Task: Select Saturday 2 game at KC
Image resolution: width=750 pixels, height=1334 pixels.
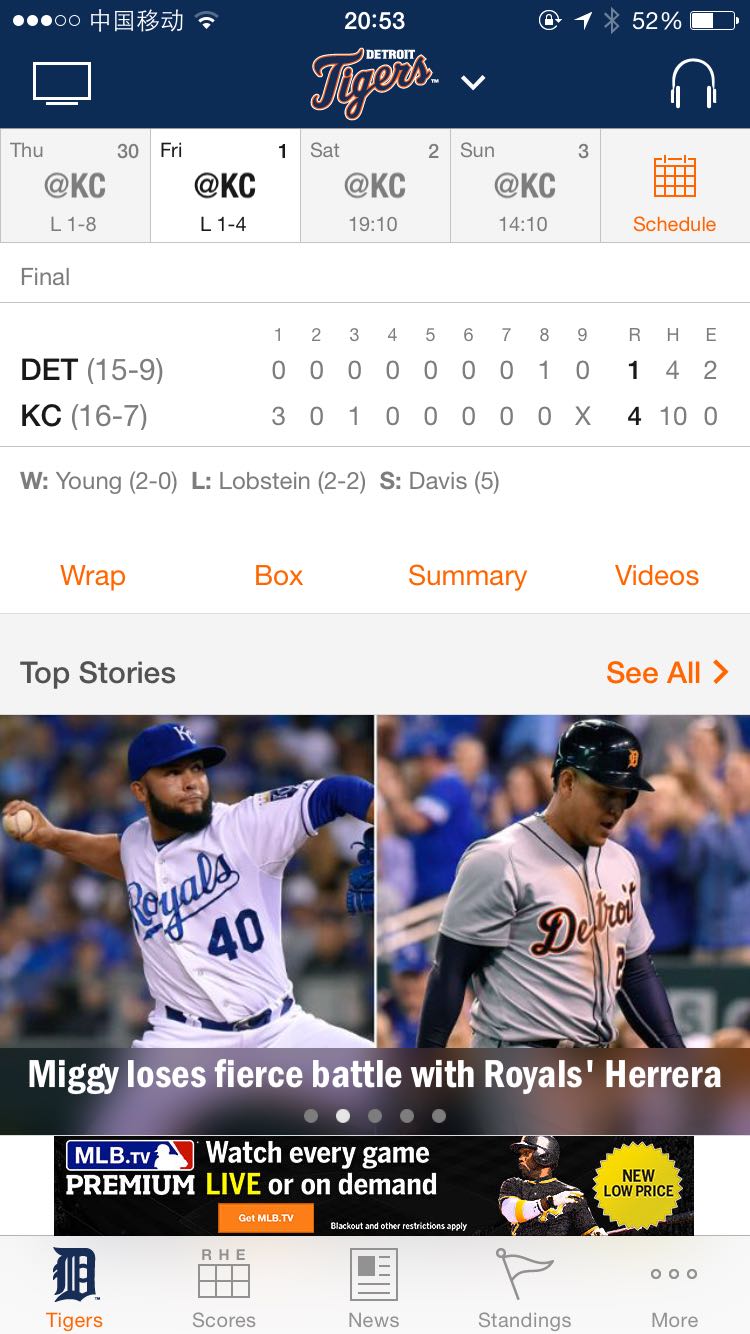Action: click(x=375, y=186)
